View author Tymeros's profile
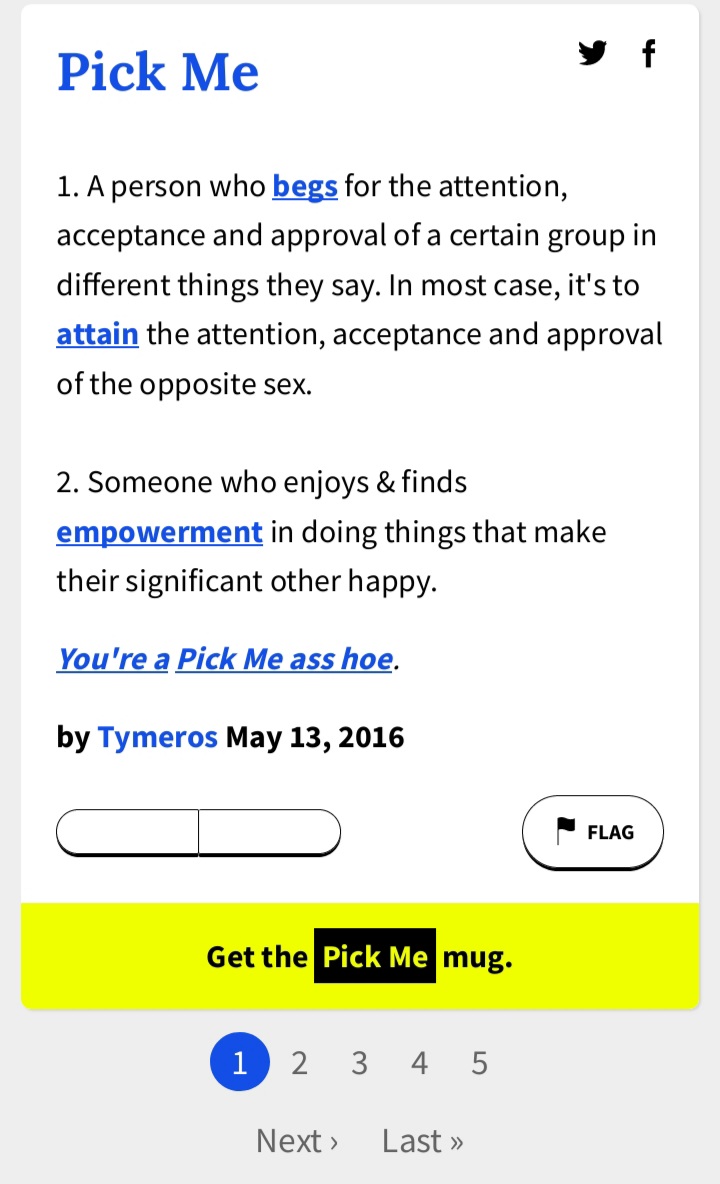The height and width of the screenshot is (1184, 720). click(x=158, y=736)
